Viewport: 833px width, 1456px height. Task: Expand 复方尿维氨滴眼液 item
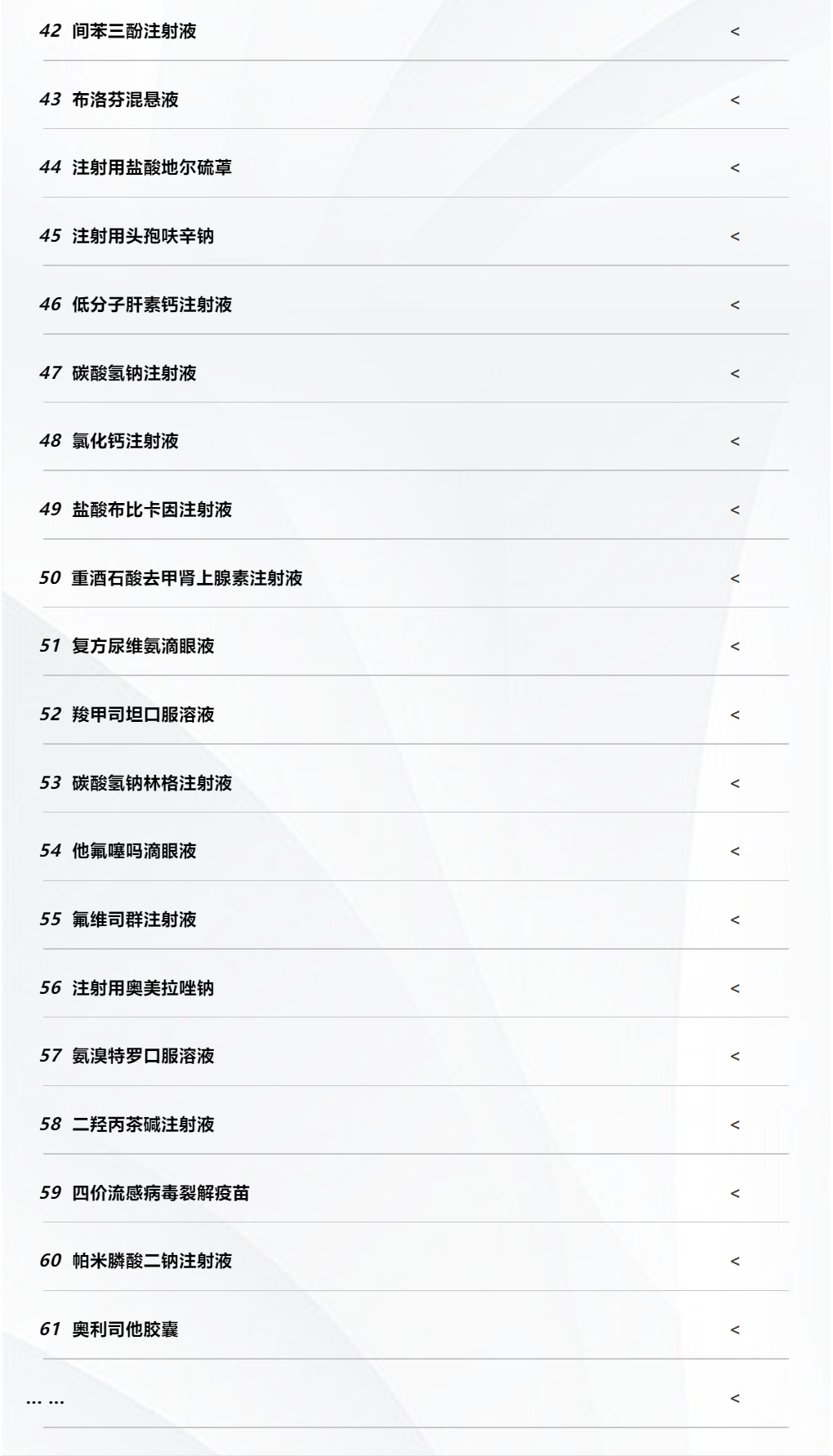734,647
